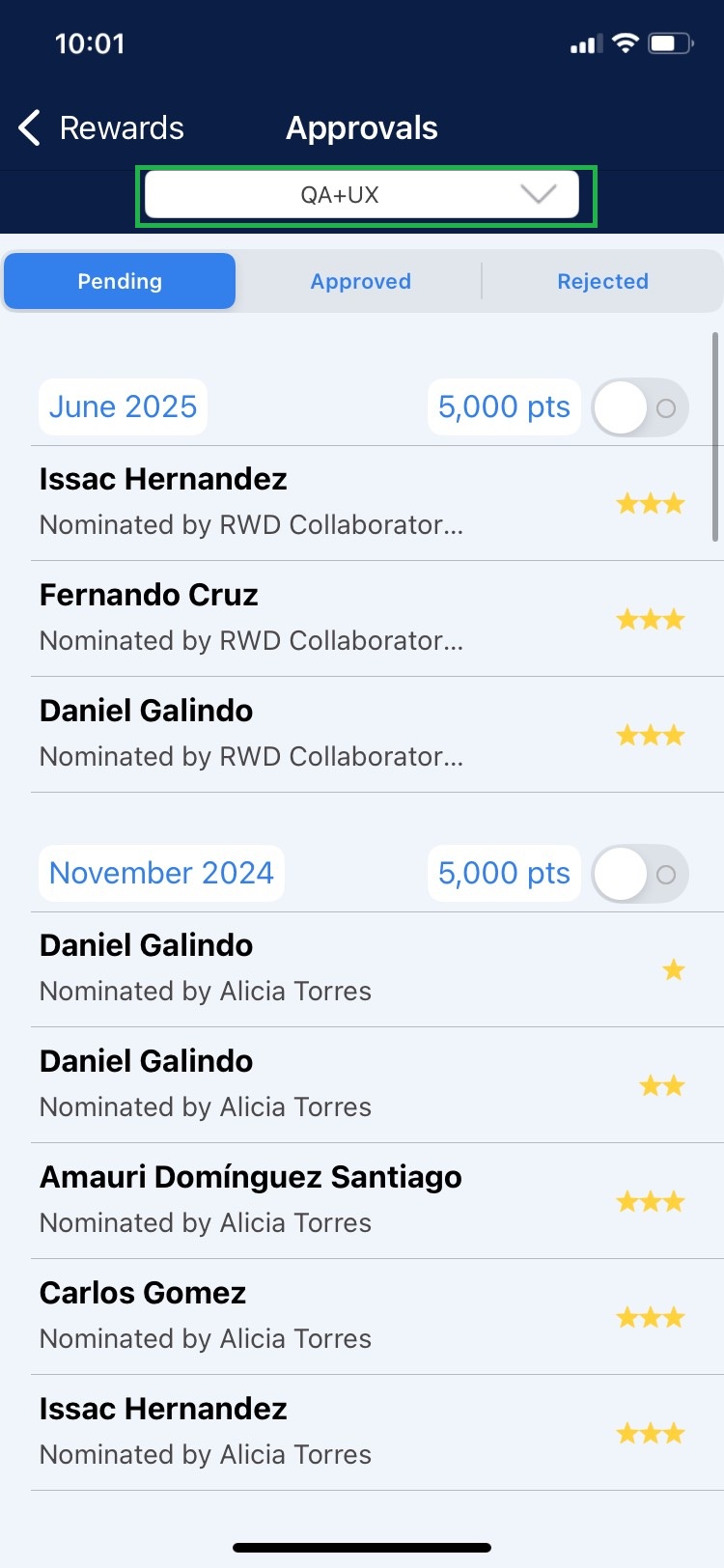
Task: Open the QA+UX team dropdown
Action: [x=362, y=195]
